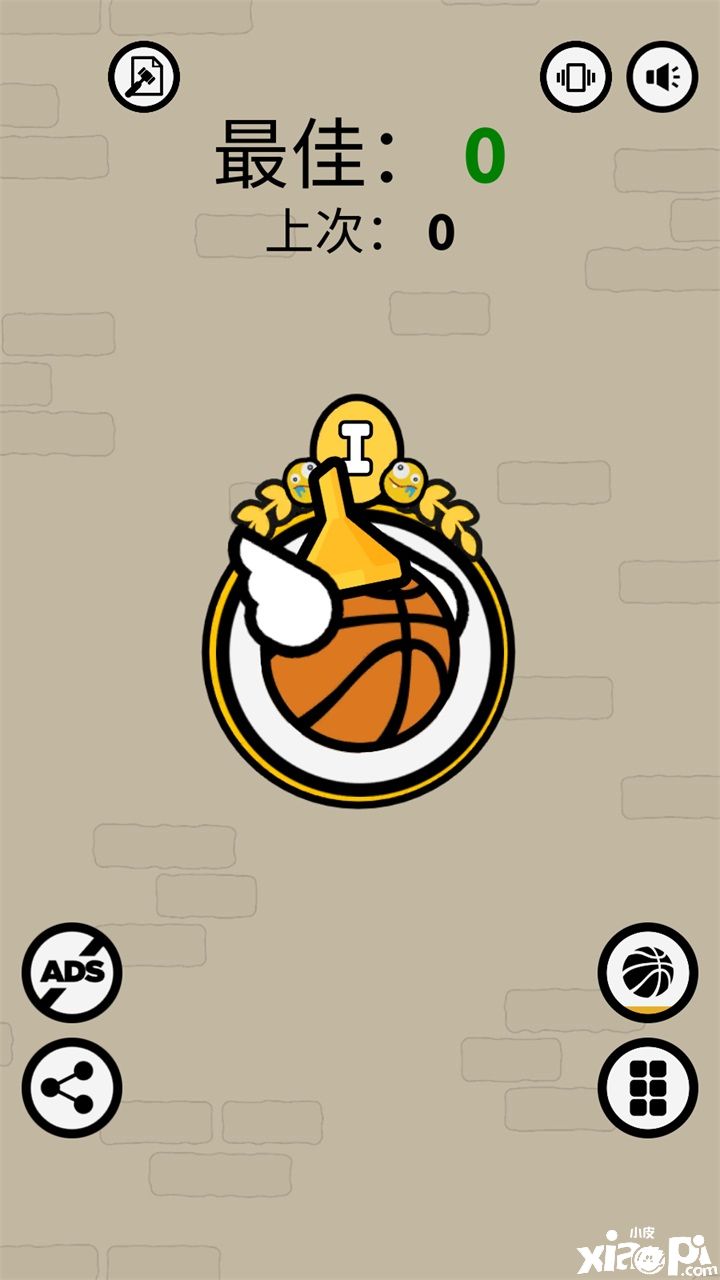Share the game
The width and height of the screenshot is (720, 1280).
[72, 1088]
